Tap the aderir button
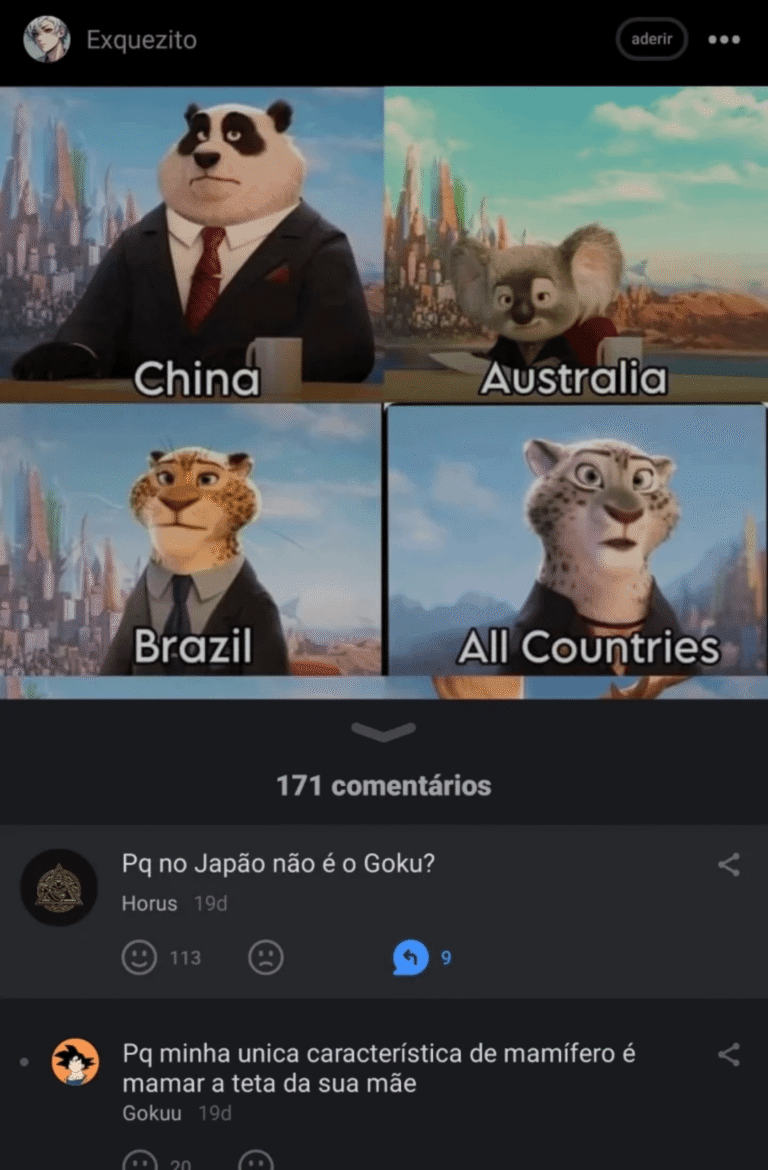768x1170 pixels. [x=651, y=40]
